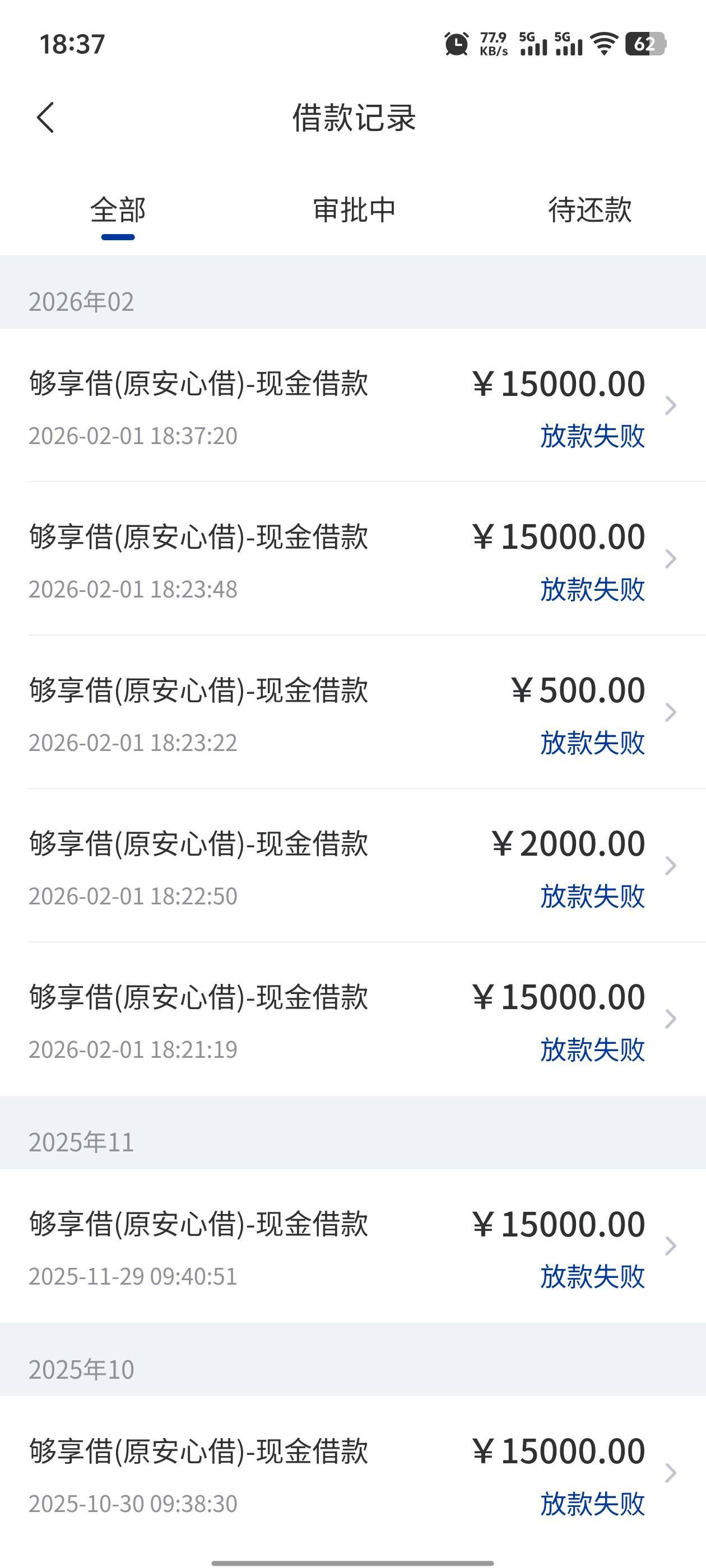Open the loan record dated 2025-11-29 09:40:51
706x1568 pixels.
tap(352, 1246)
